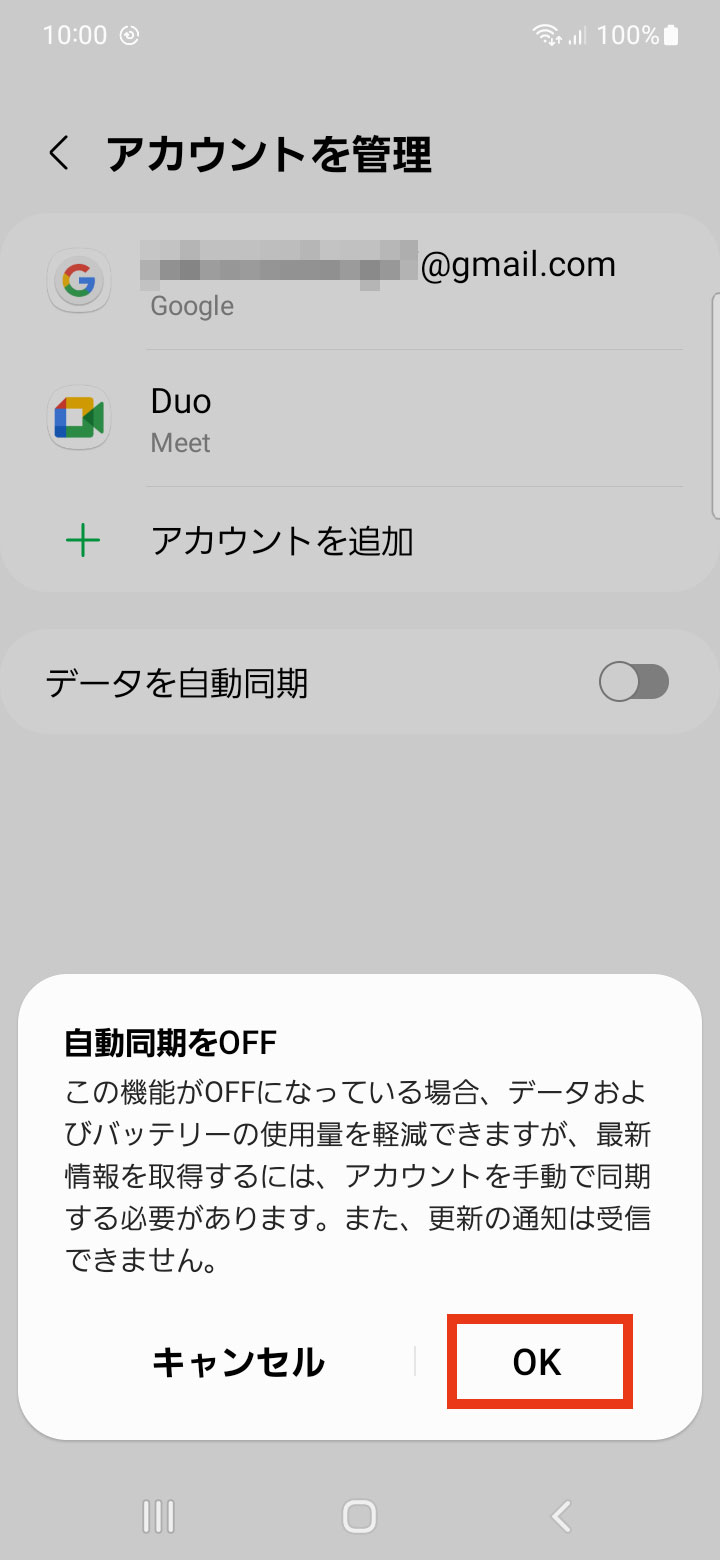Toggle the データを自動同期 switch

pyautogui.click(x=634, y=683)
